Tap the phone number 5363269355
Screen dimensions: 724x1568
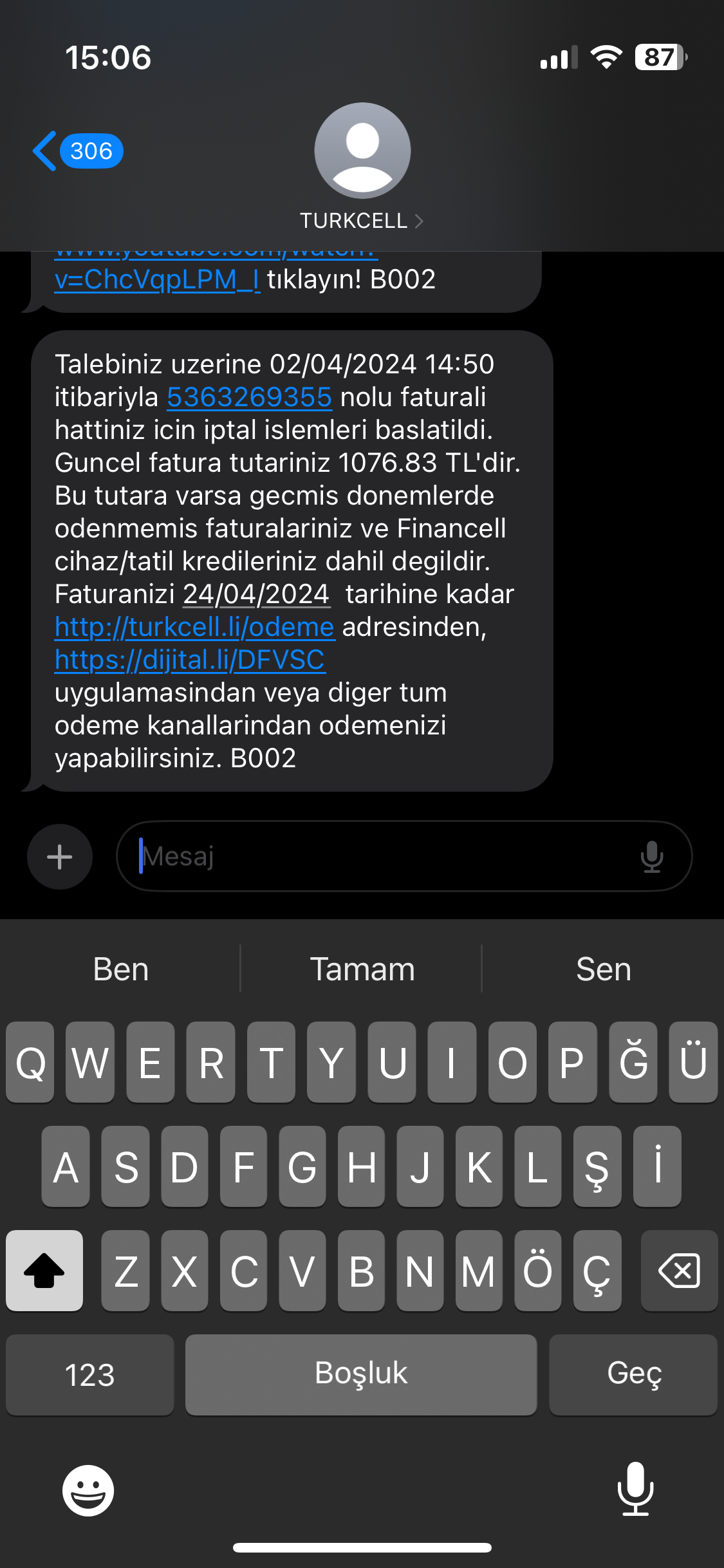tap(249, 397)
